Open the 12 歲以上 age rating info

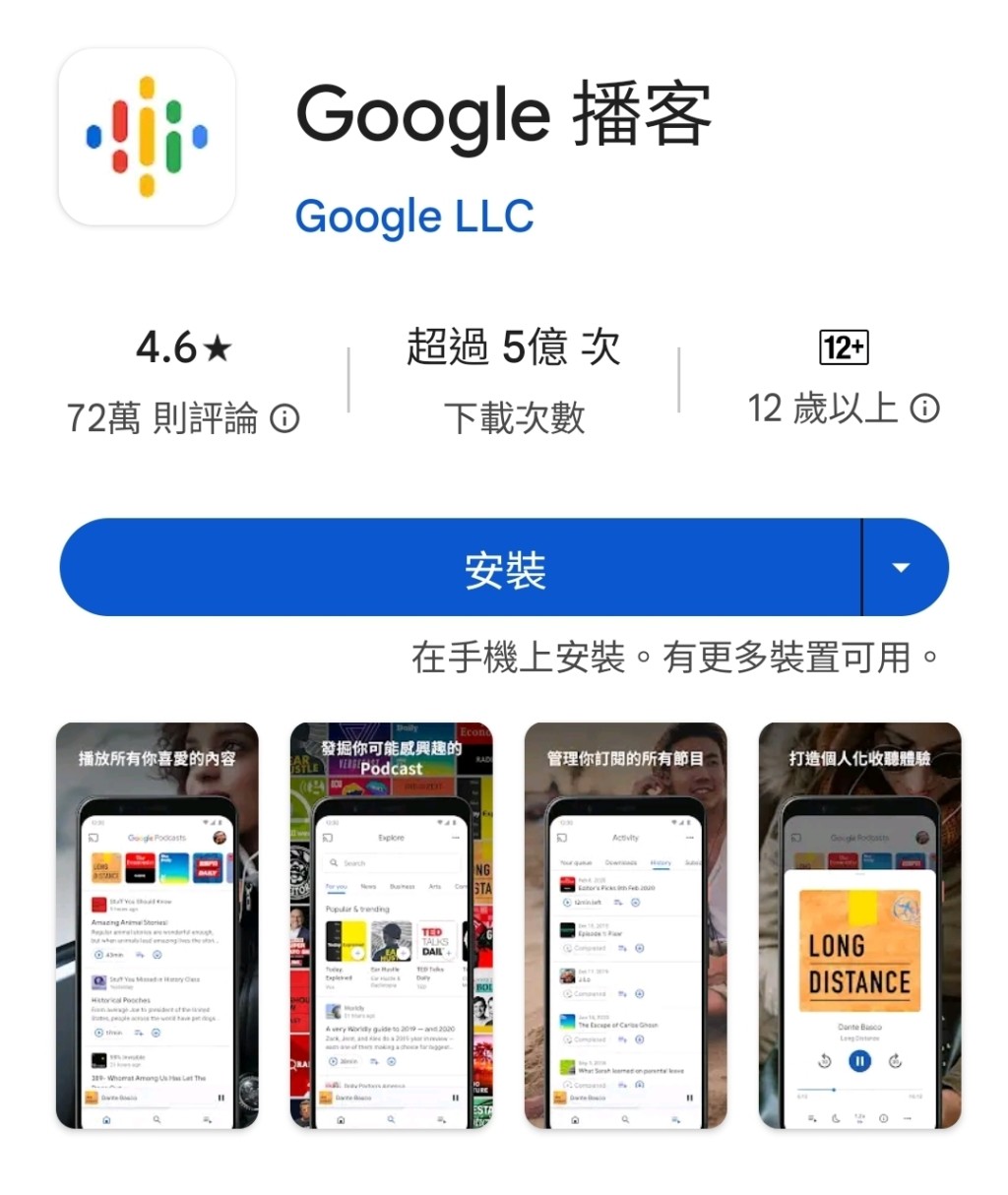924,408
